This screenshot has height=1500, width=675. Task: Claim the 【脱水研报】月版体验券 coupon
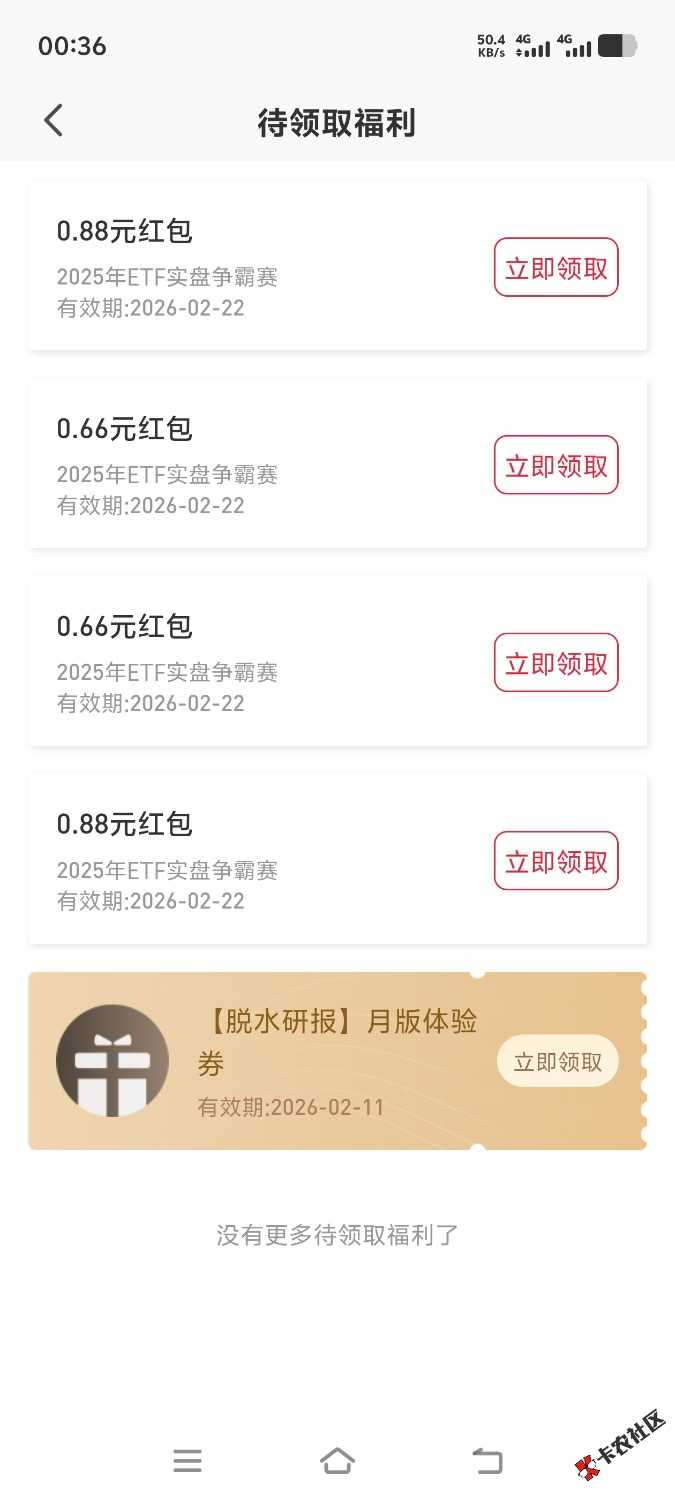[x=557, y=1061]
